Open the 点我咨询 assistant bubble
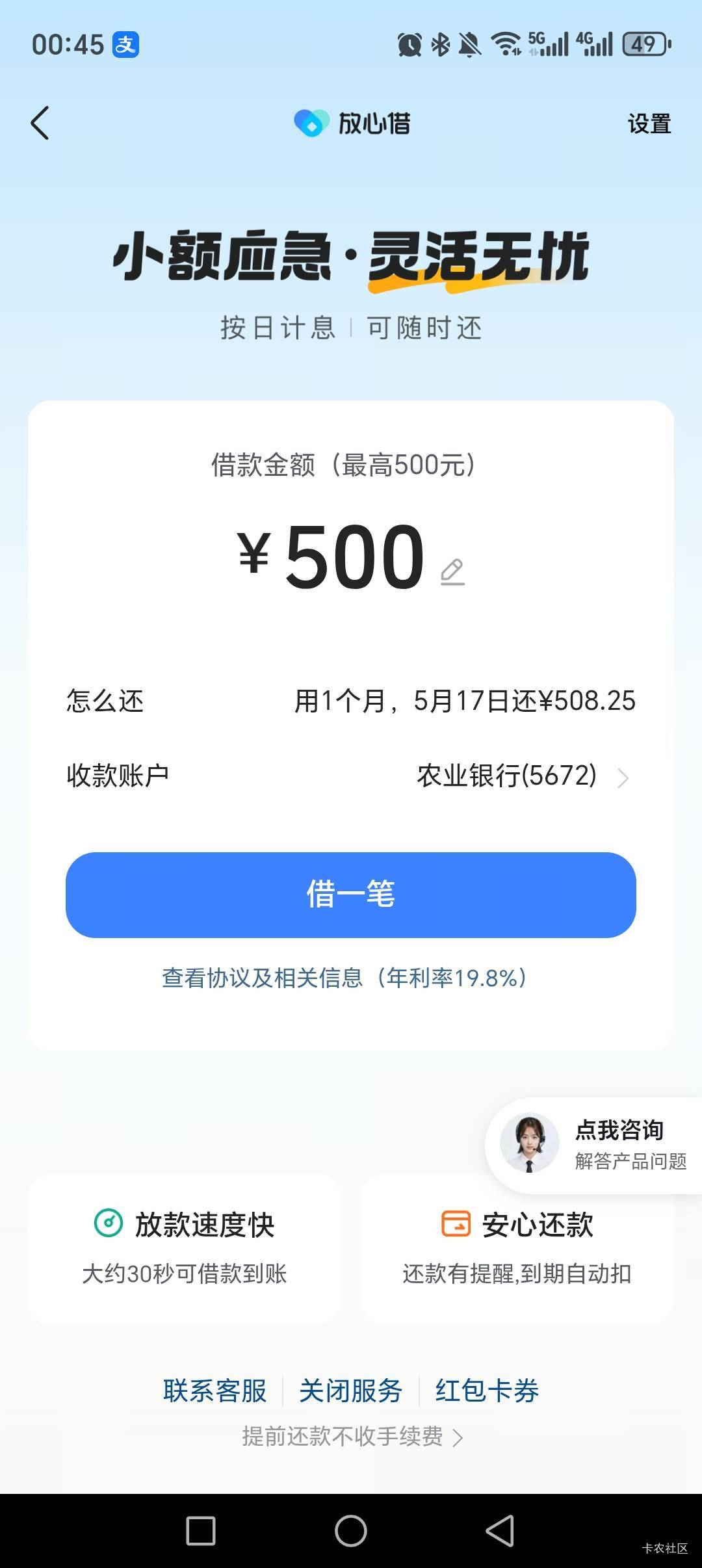Screen dimensions: 702x1568 pos(593,1145)
